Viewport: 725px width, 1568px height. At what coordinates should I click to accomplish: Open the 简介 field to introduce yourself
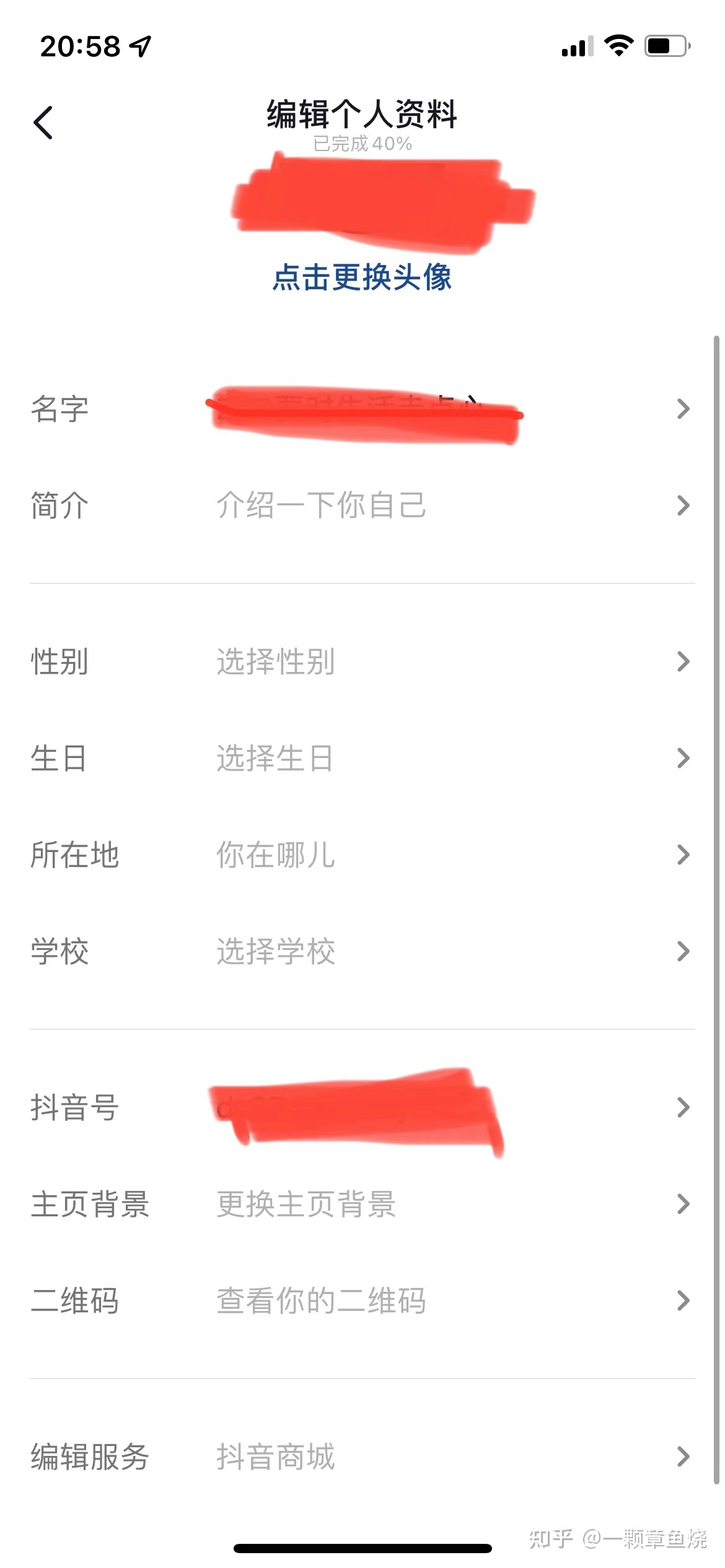(362, 506)
